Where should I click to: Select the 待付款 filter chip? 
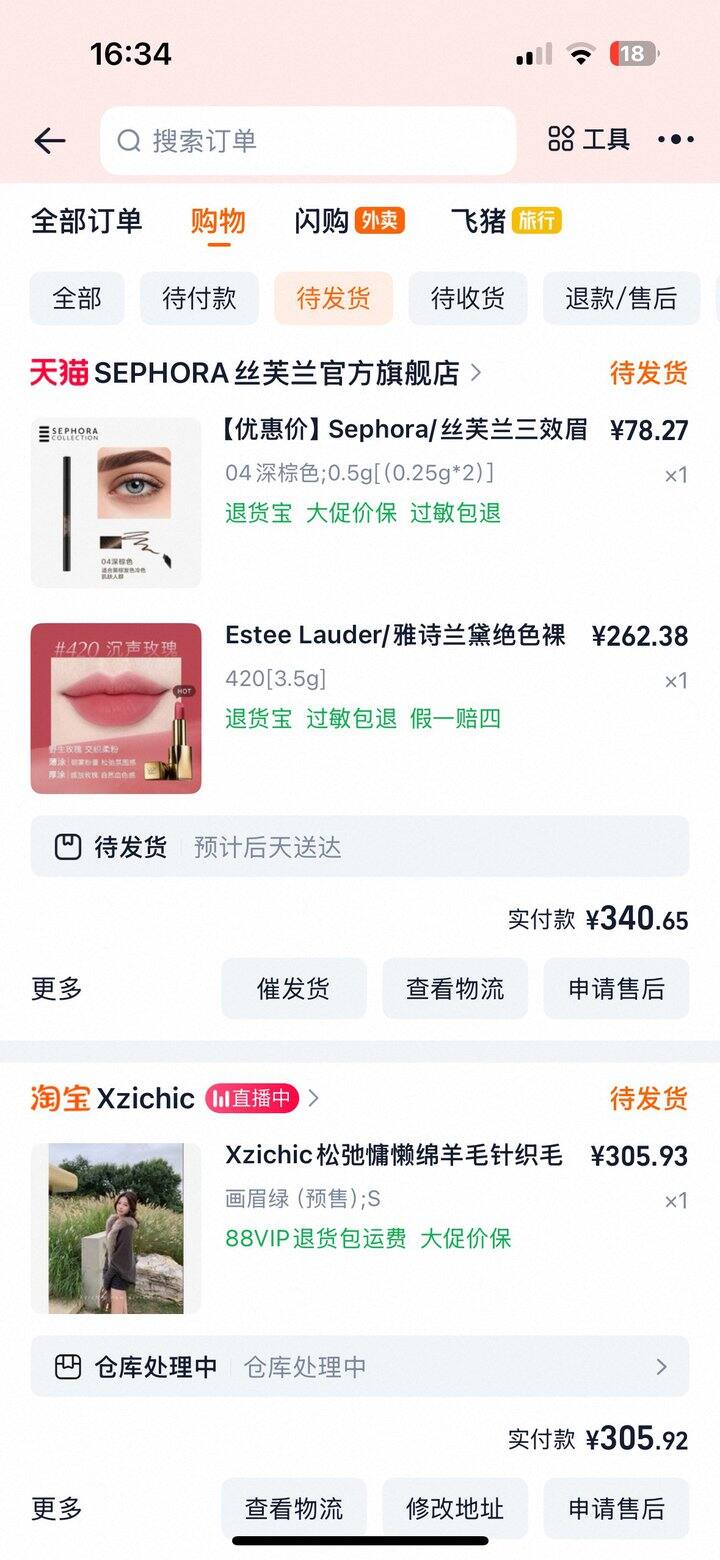coord(199,298)
